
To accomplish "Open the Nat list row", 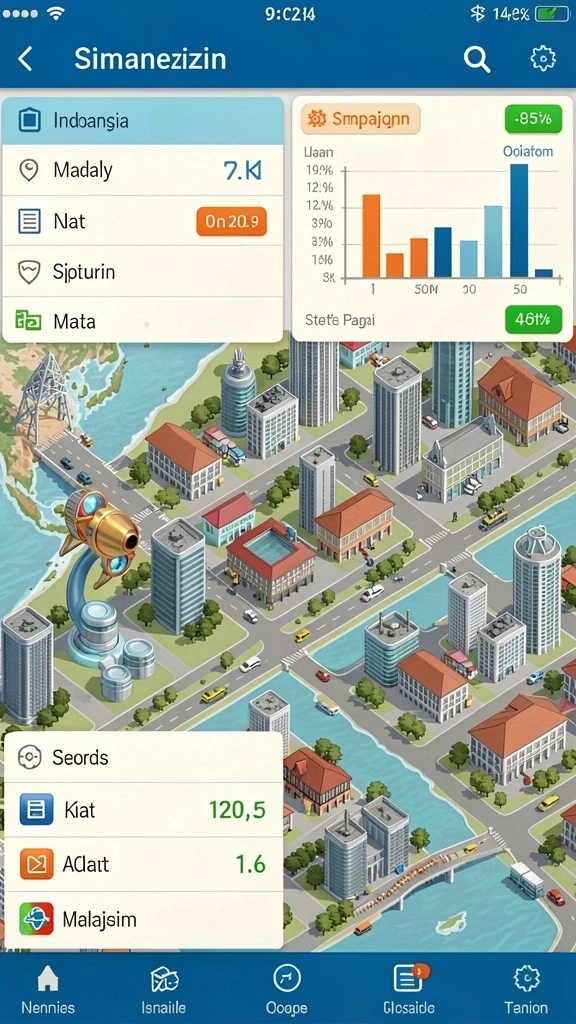I will click(143, 221).
